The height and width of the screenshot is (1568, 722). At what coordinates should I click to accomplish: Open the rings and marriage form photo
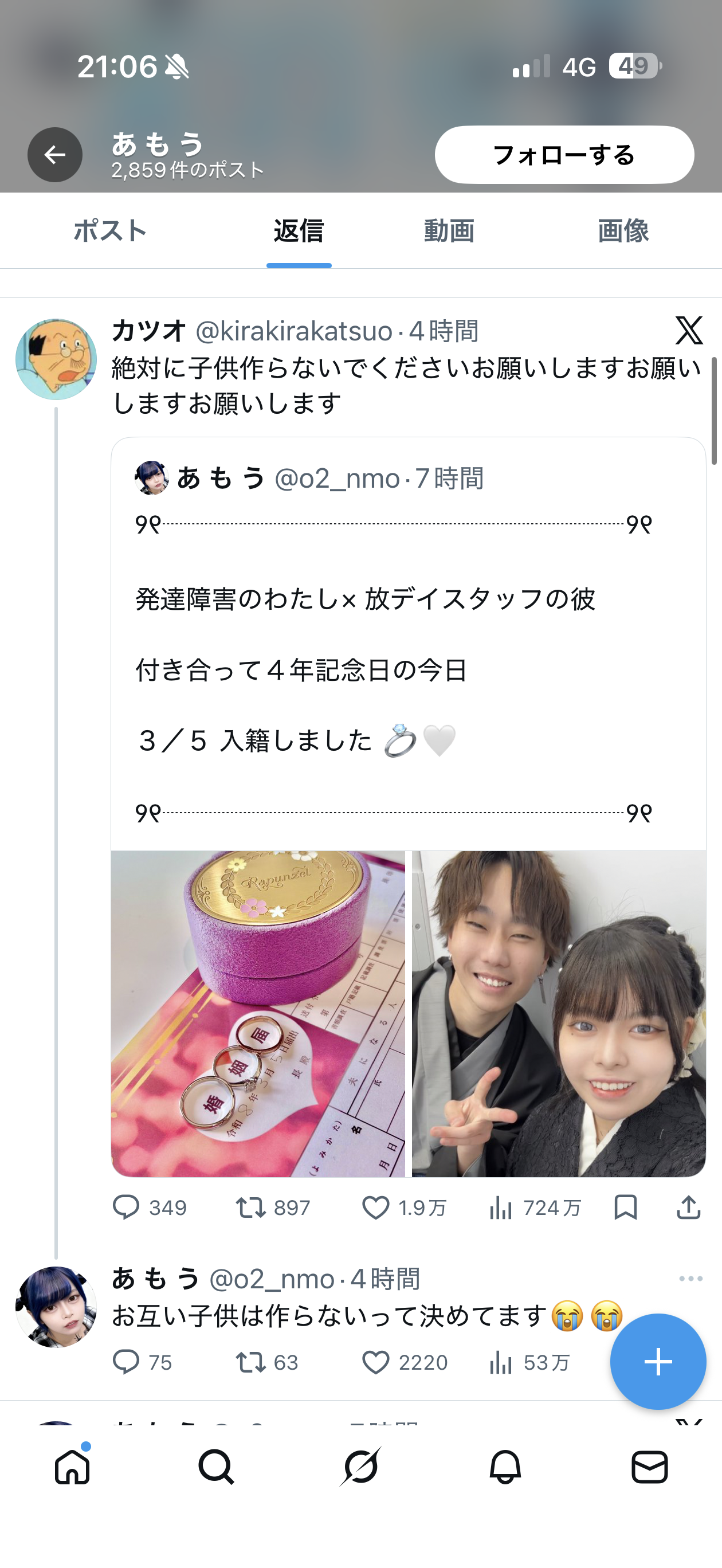[257, 1013]
